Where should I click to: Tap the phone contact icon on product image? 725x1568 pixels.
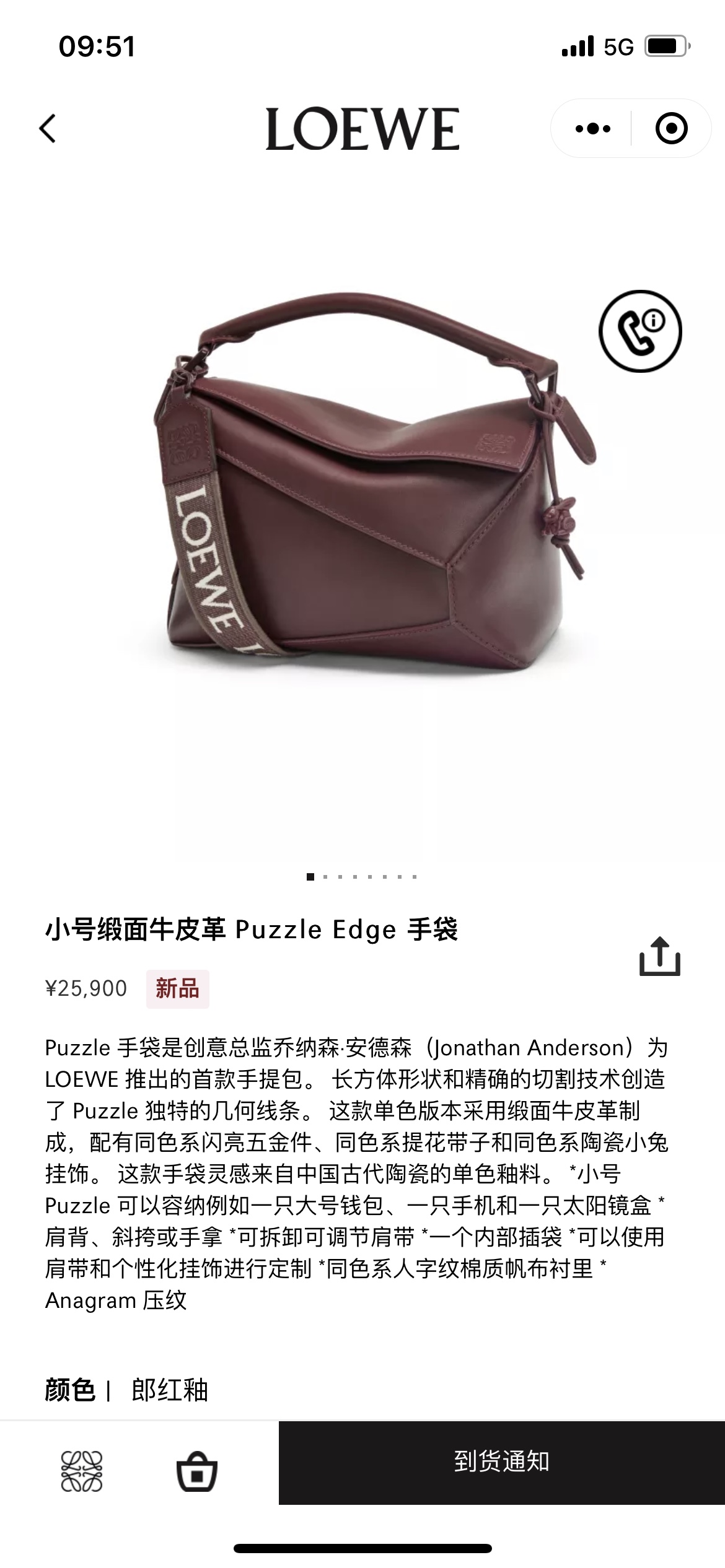[641, 331]
